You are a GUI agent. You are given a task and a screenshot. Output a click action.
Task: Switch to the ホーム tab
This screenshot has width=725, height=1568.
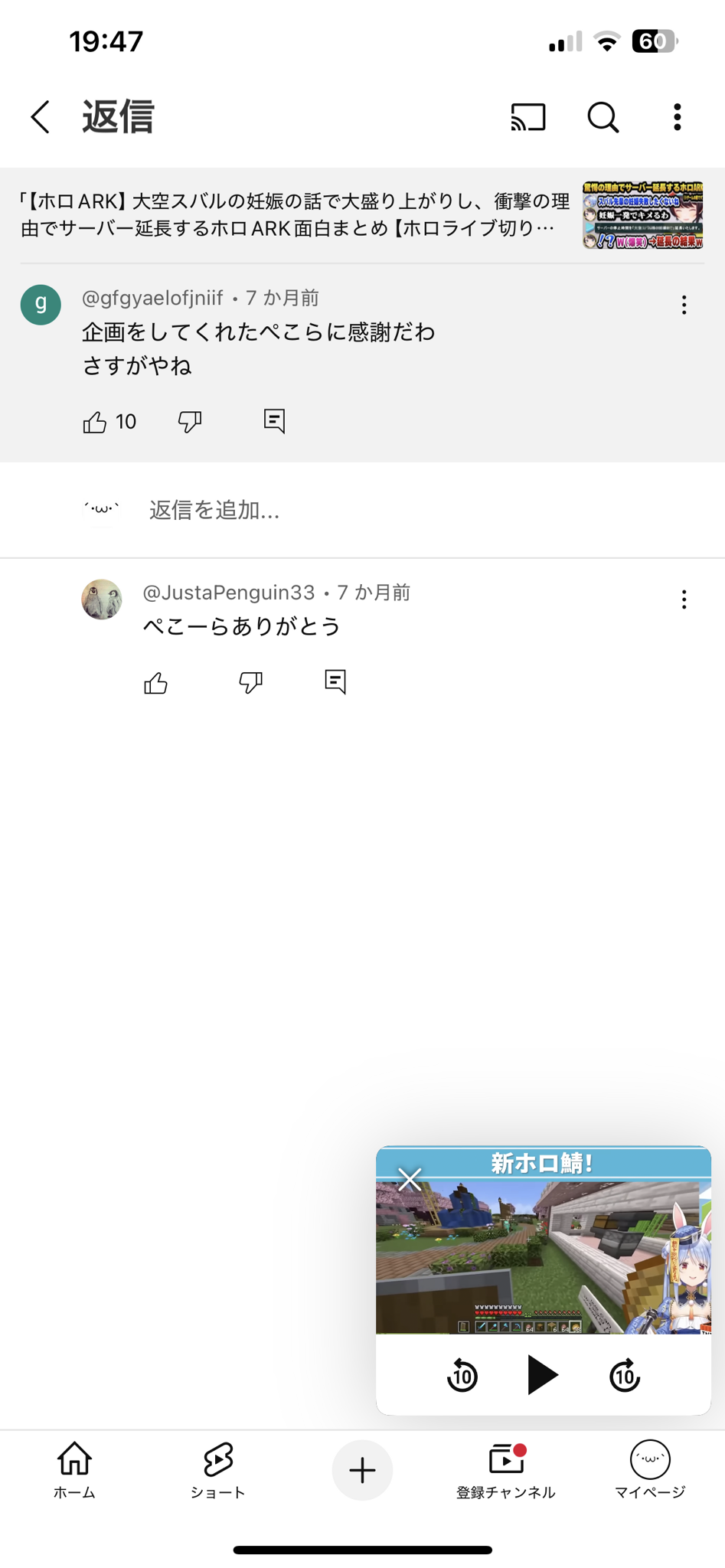click(x=74, y=1468)
